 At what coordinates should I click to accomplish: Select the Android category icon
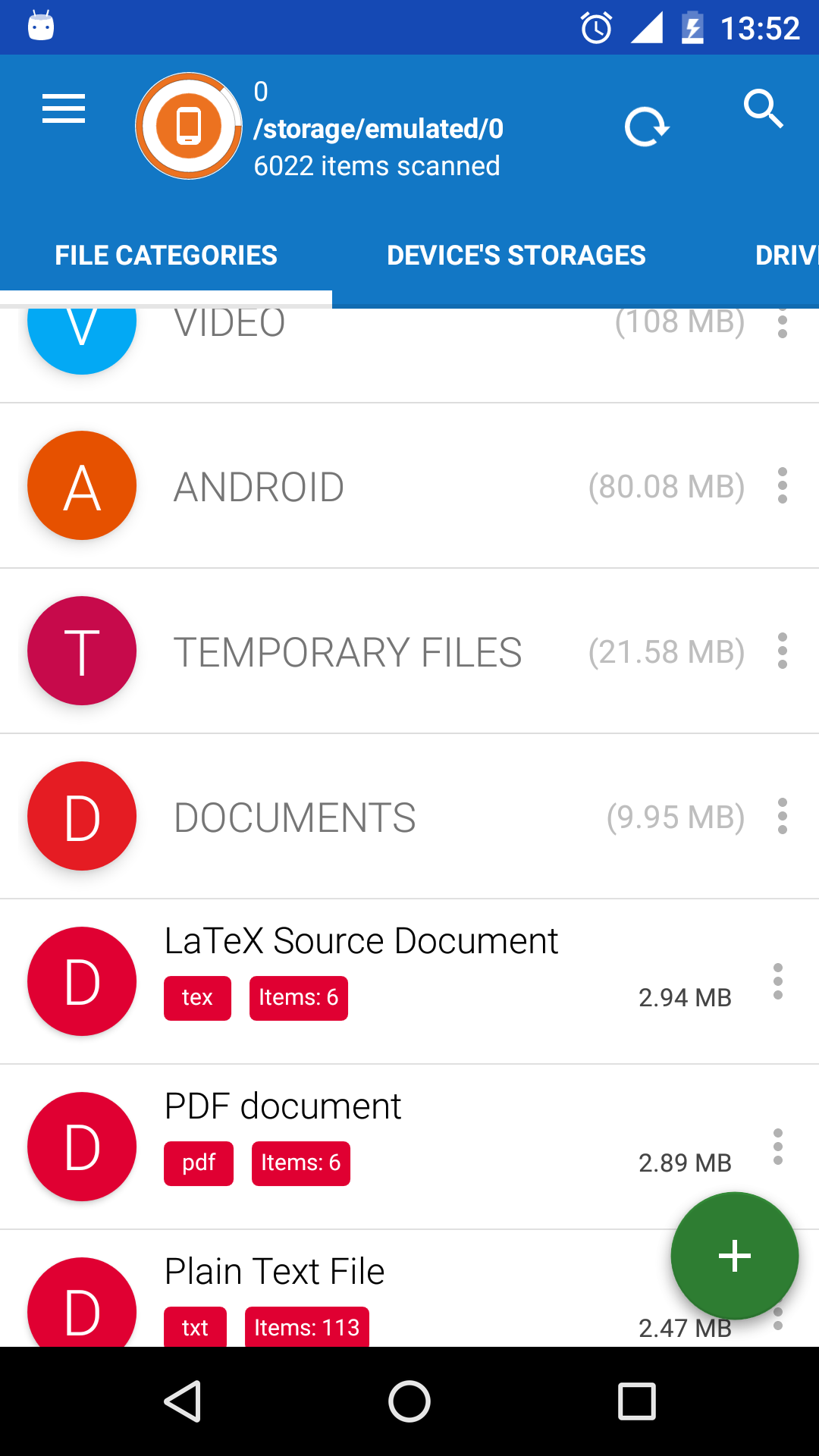pyautogui.click(x=81, y=485)
